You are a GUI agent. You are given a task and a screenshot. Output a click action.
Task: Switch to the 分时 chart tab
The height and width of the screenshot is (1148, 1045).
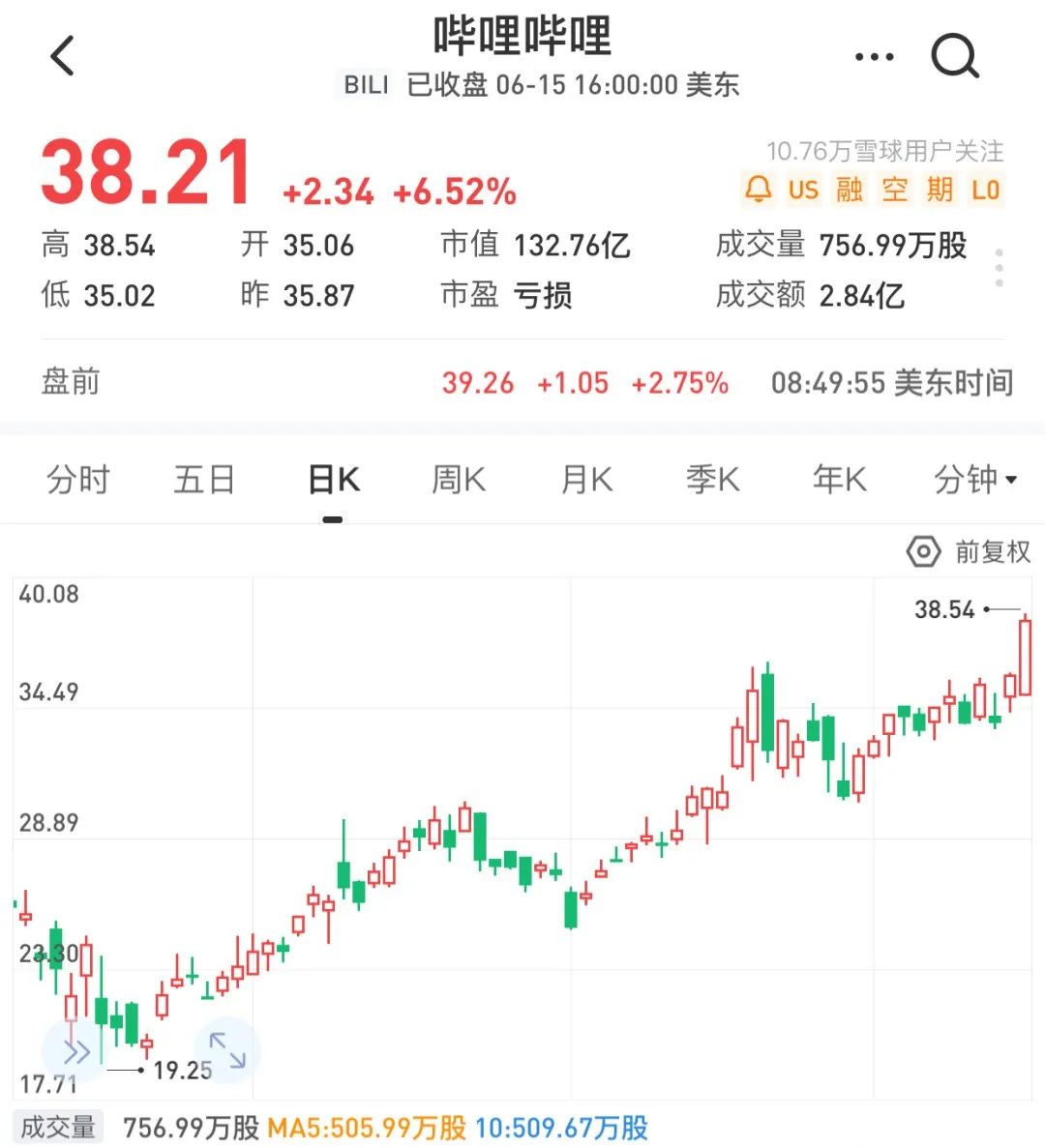[x=78, y=480]
